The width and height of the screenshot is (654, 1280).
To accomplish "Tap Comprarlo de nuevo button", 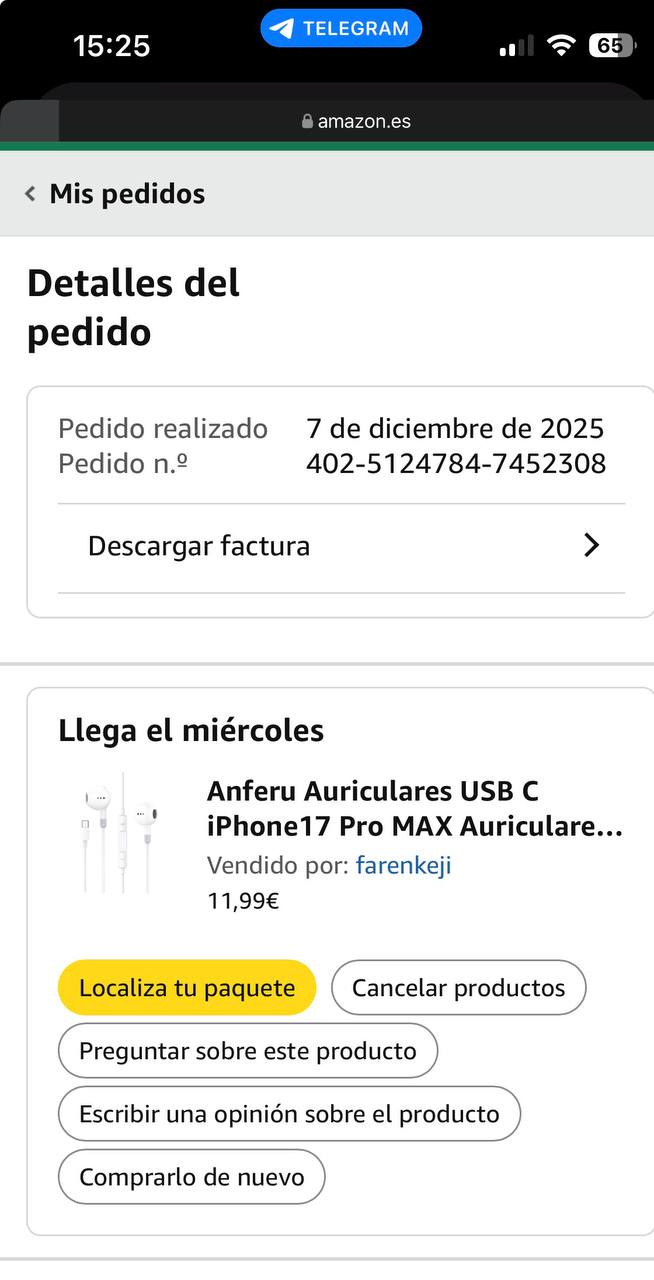I will (x=191, y=1177).
